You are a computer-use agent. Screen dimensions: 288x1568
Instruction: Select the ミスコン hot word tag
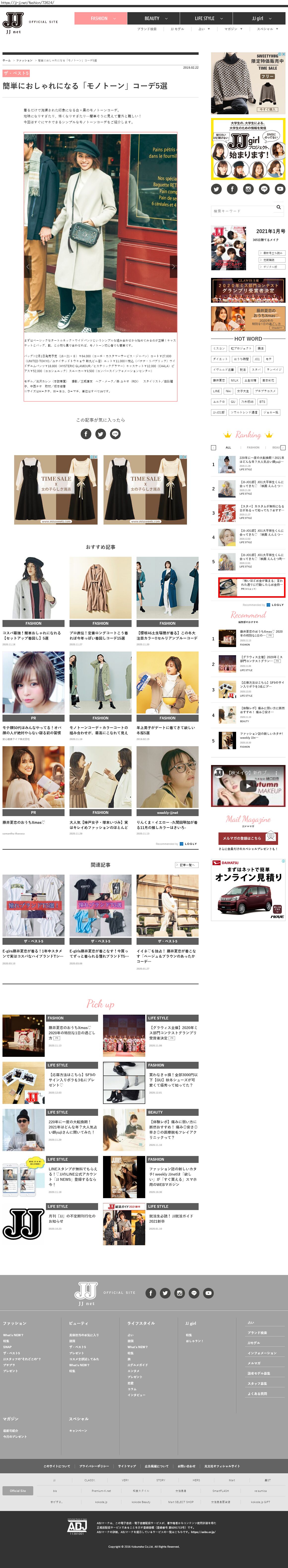coord(218,348)
